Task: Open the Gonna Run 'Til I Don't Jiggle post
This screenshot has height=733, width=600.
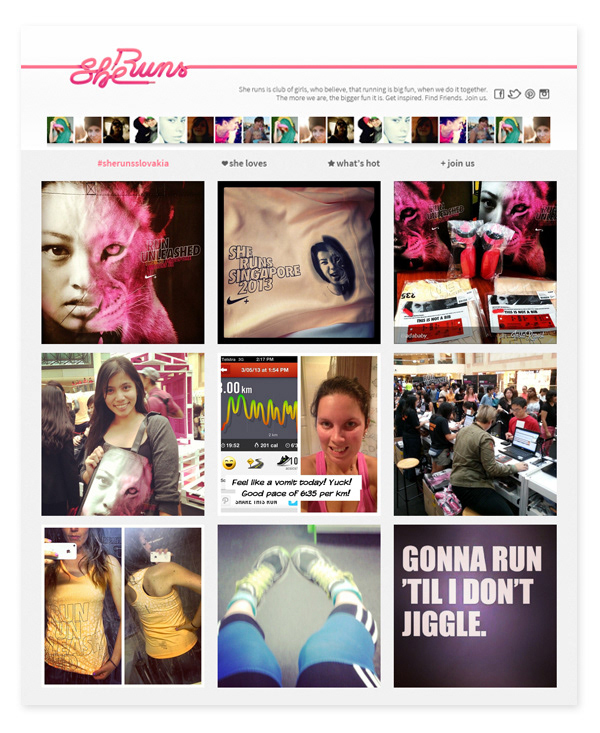Action: click(475, 605)
